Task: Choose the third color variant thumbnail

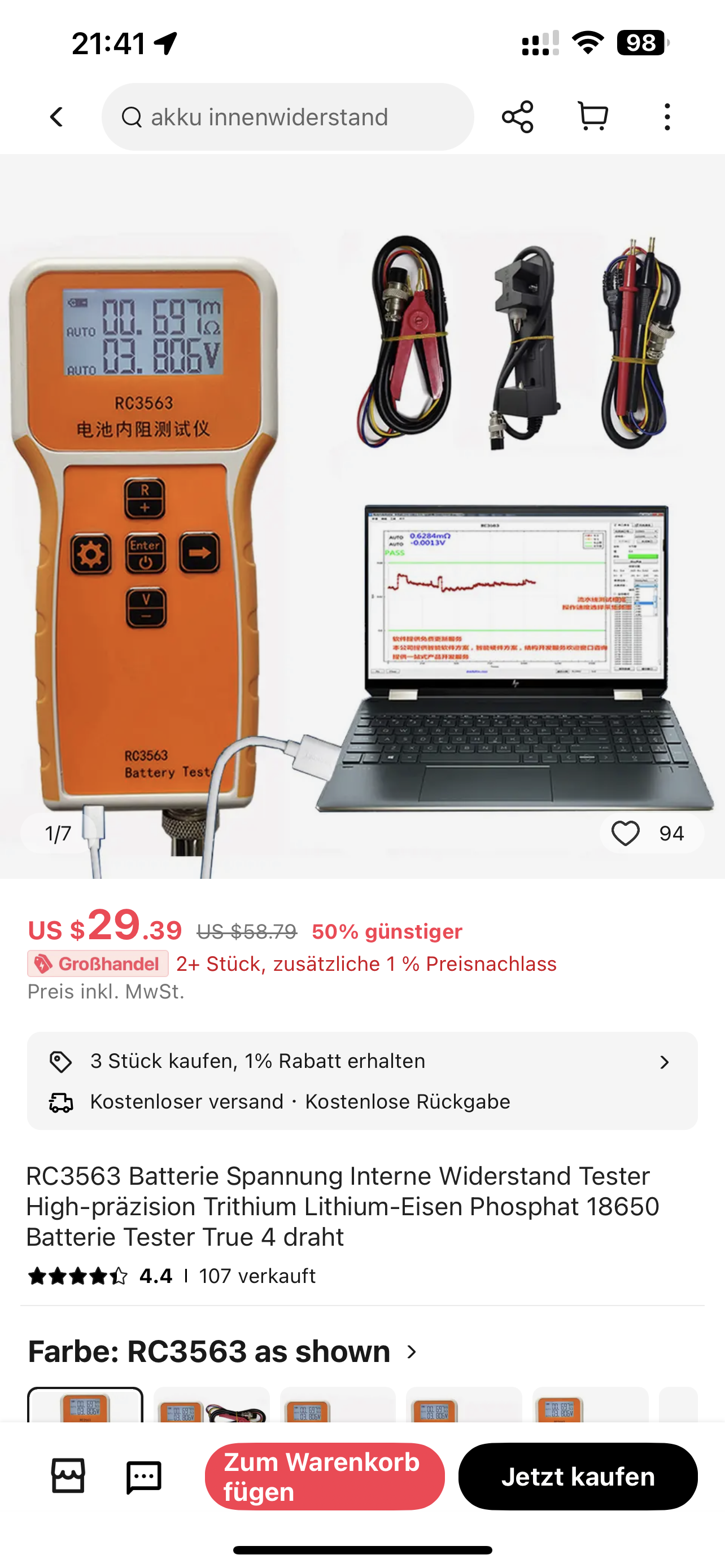Action: tap(337, 1405)
